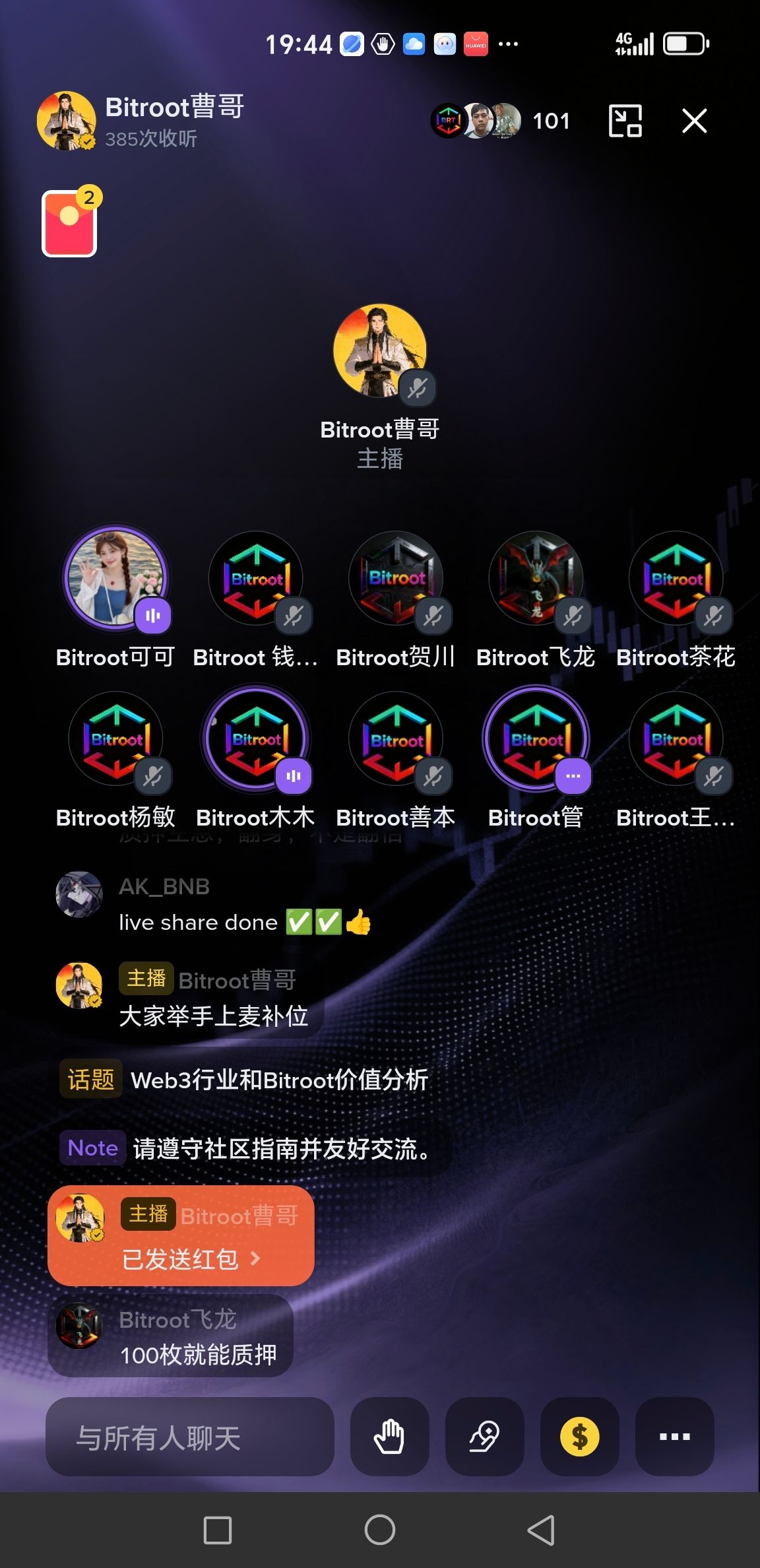Minimize the live room to floating window
The width and height of the screenshot is (760, 1568).
(x=624, y=121)
